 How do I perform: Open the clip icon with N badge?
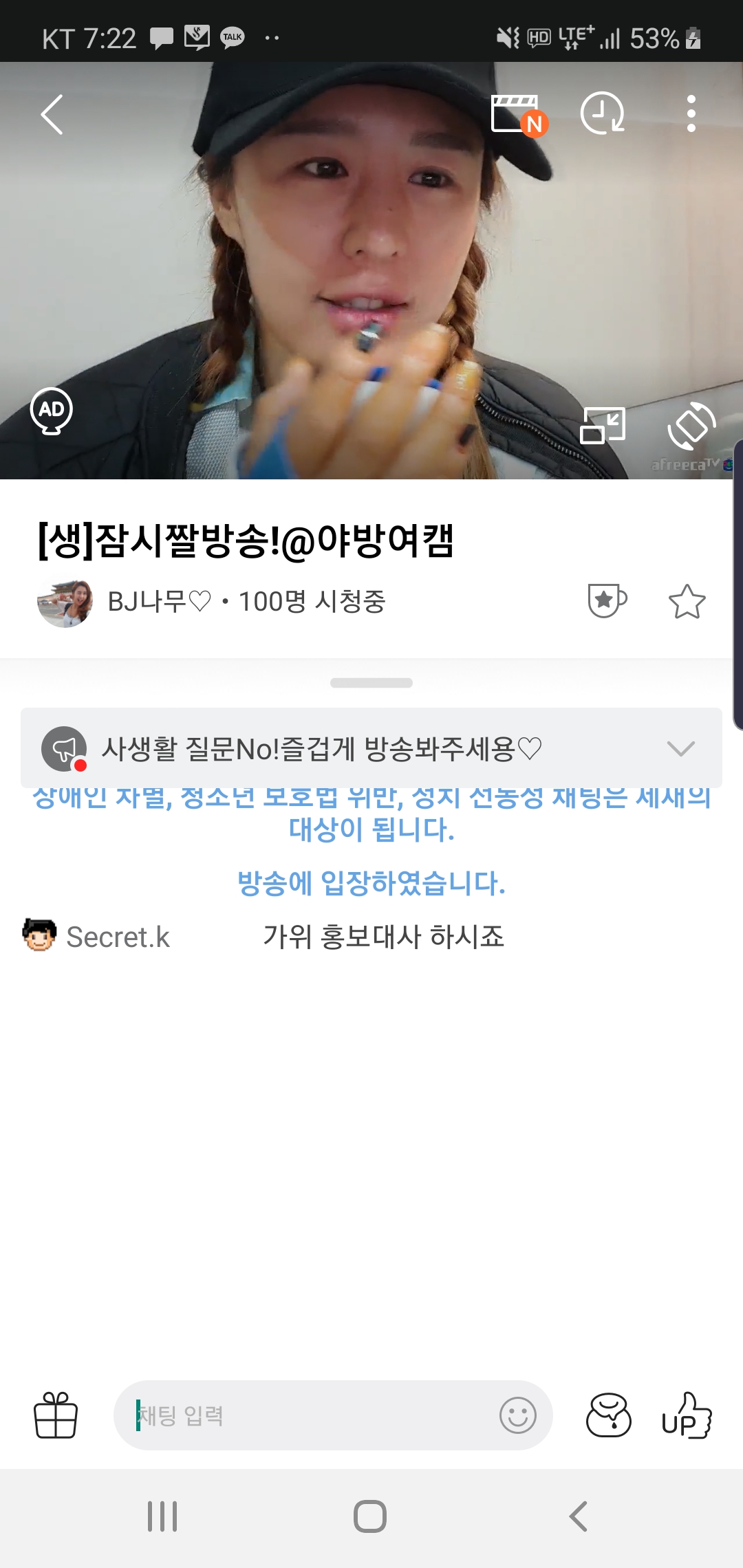click(x=518, y=115)
